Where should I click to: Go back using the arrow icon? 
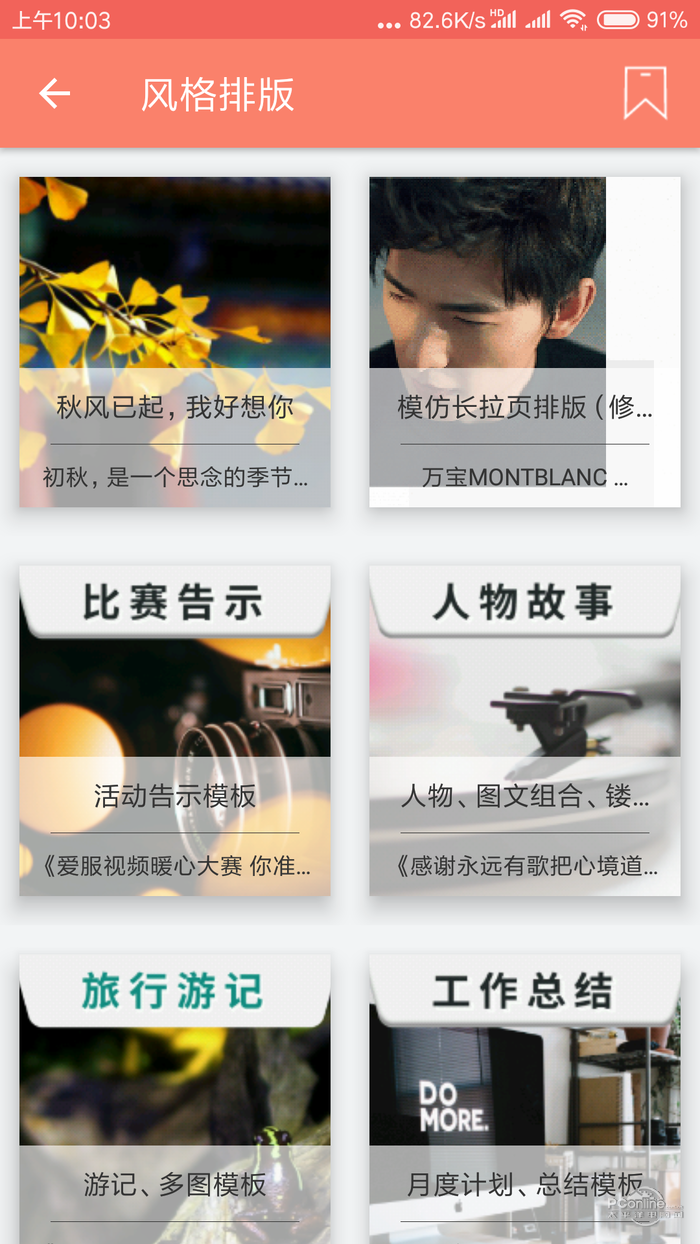point(55,94)
